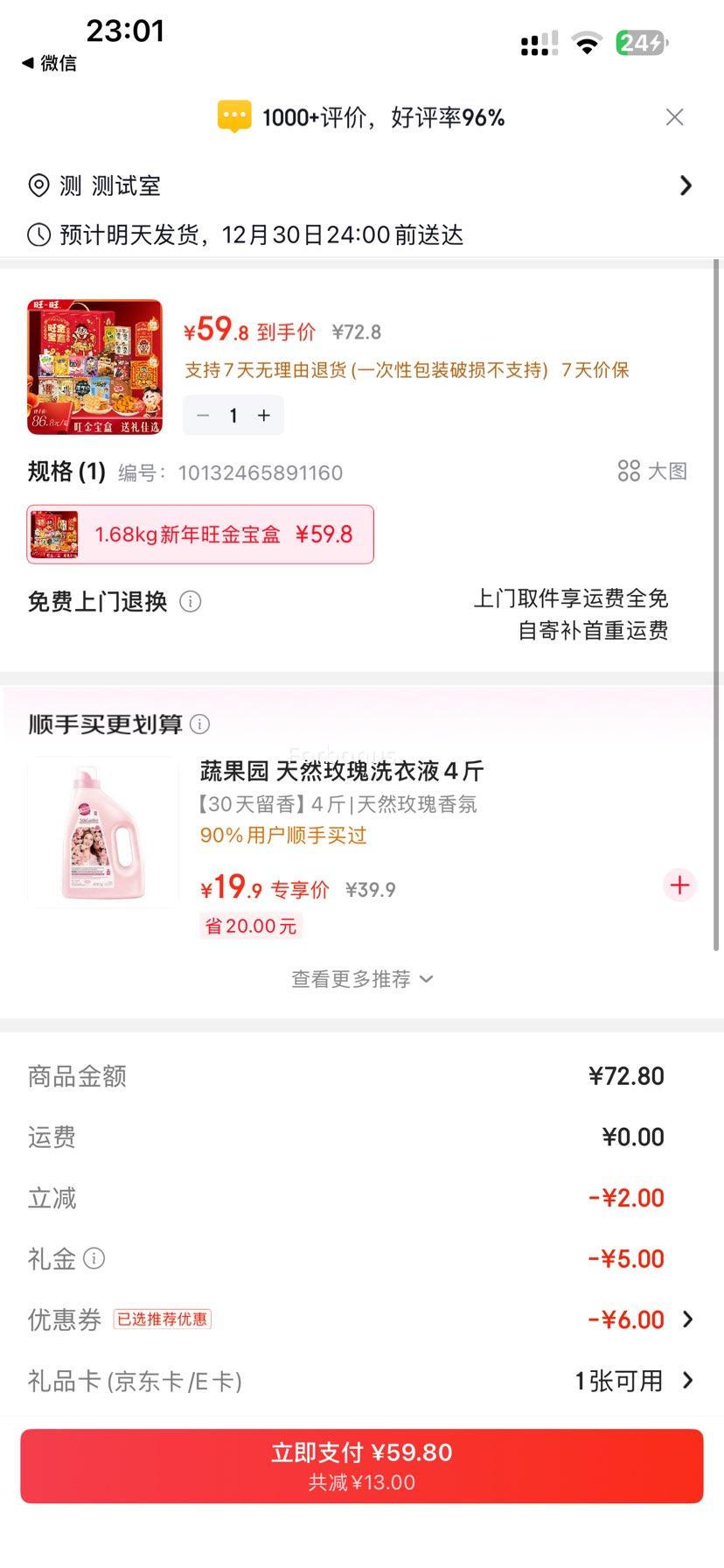Open address details via the right chevron
The height and width of the screenshot is (1568, 724).
(686, 185)
